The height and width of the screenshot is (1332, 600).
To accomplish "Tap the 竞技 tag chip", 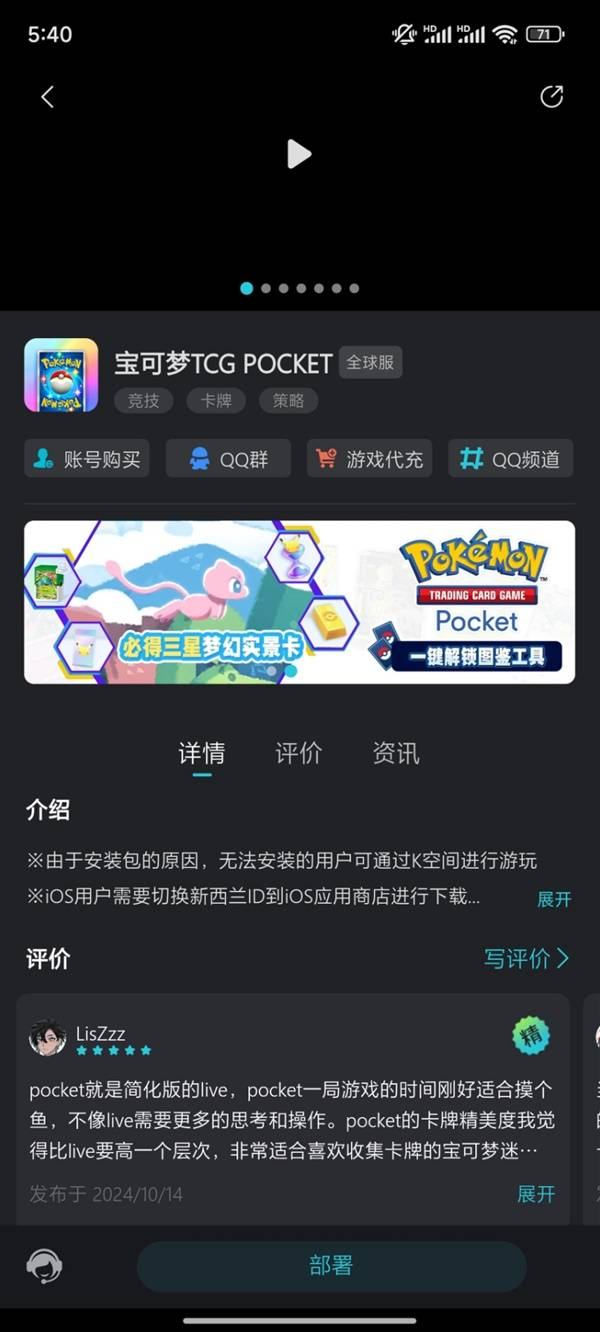I will (x=143, y=400).
